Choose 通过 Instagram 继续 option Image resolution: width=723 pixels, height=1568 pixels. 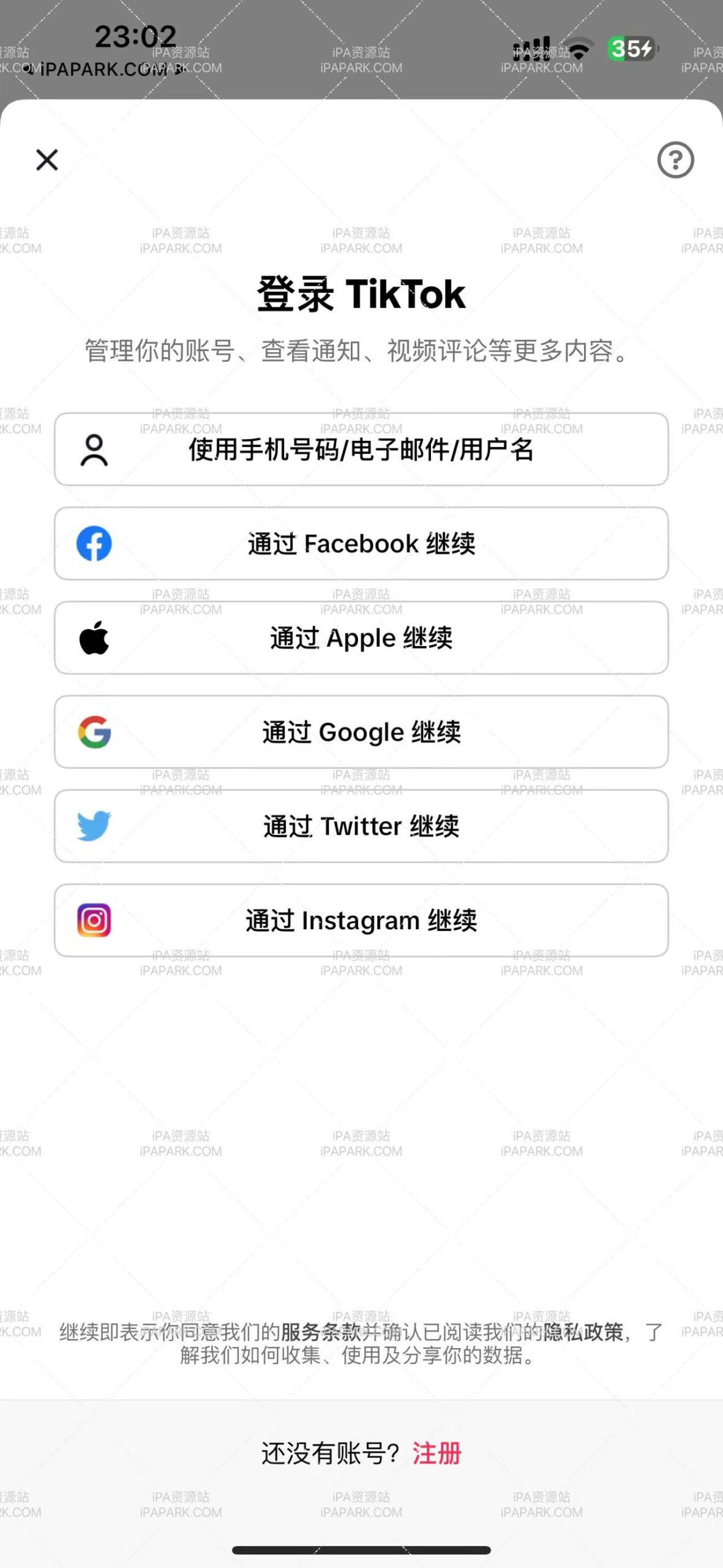pyautogui.click(x=361, y=920)
